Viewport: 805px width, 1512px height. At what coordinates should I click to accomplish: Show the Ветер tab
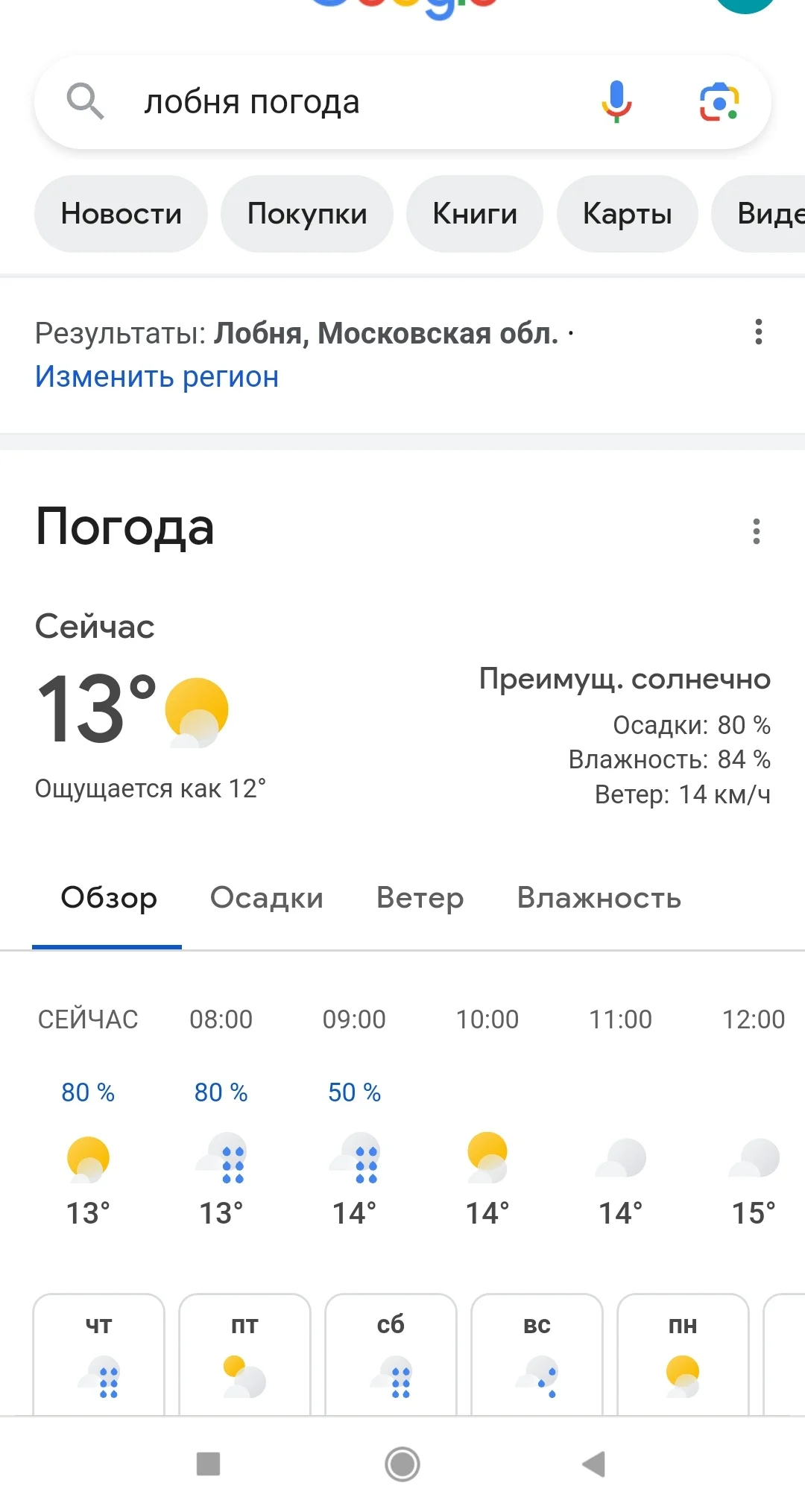click(x=420, y=898)
